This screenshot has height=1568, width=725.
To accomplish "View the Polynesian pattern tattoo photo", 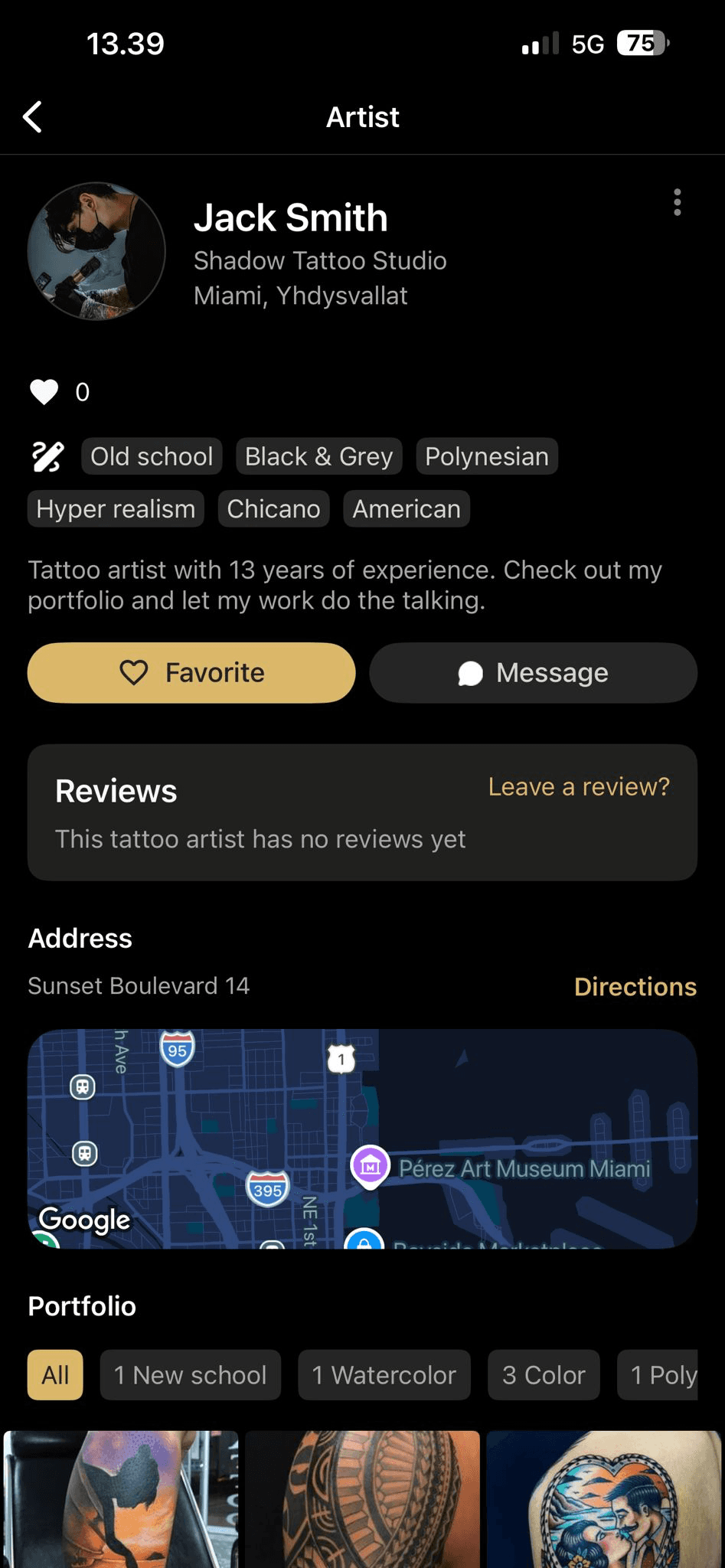I will pyautogui.click(x=362, y=1499).
